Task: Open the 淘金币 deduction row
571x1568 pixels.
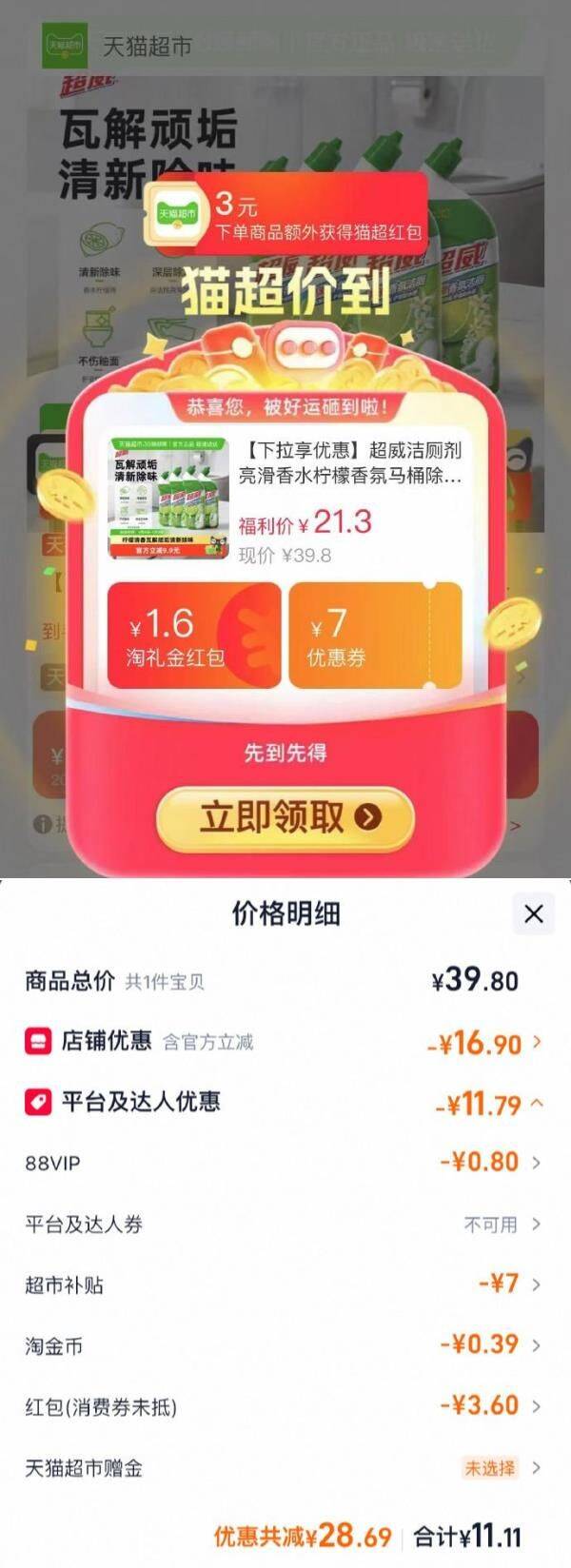Action: (285, 1345)
